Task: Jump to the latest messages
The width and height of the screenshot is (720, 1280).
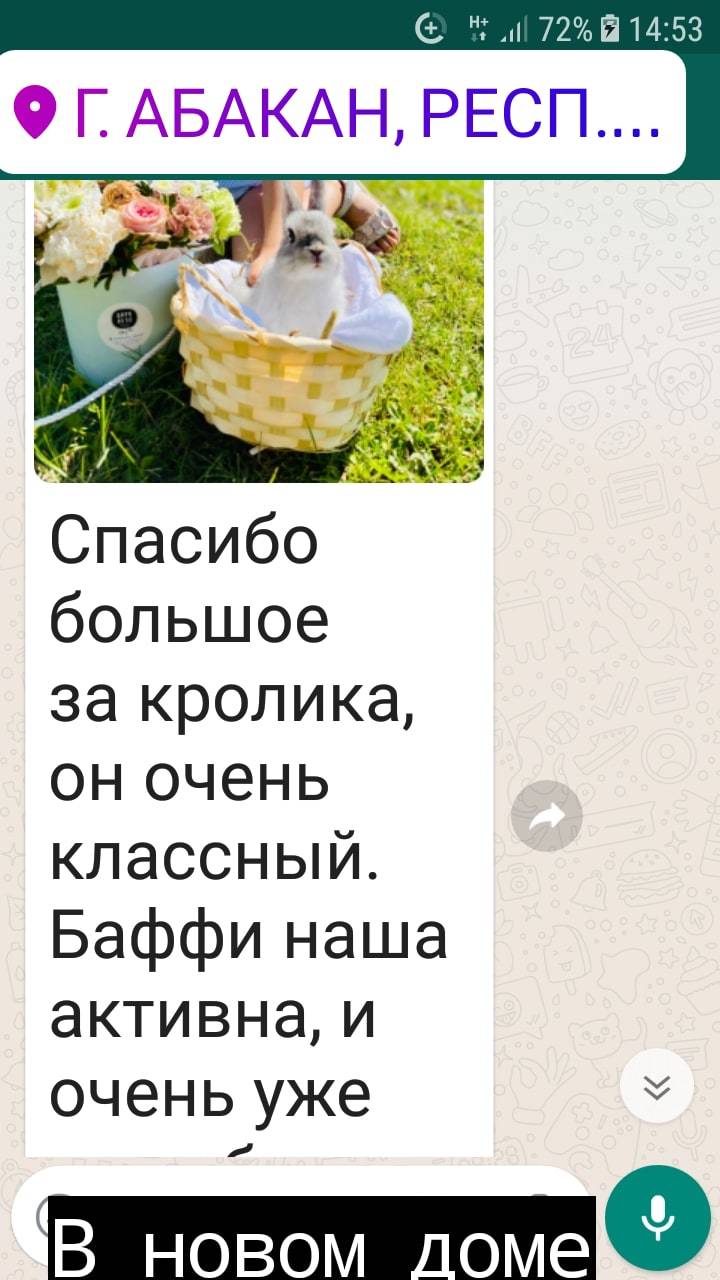Action: 657,1086
